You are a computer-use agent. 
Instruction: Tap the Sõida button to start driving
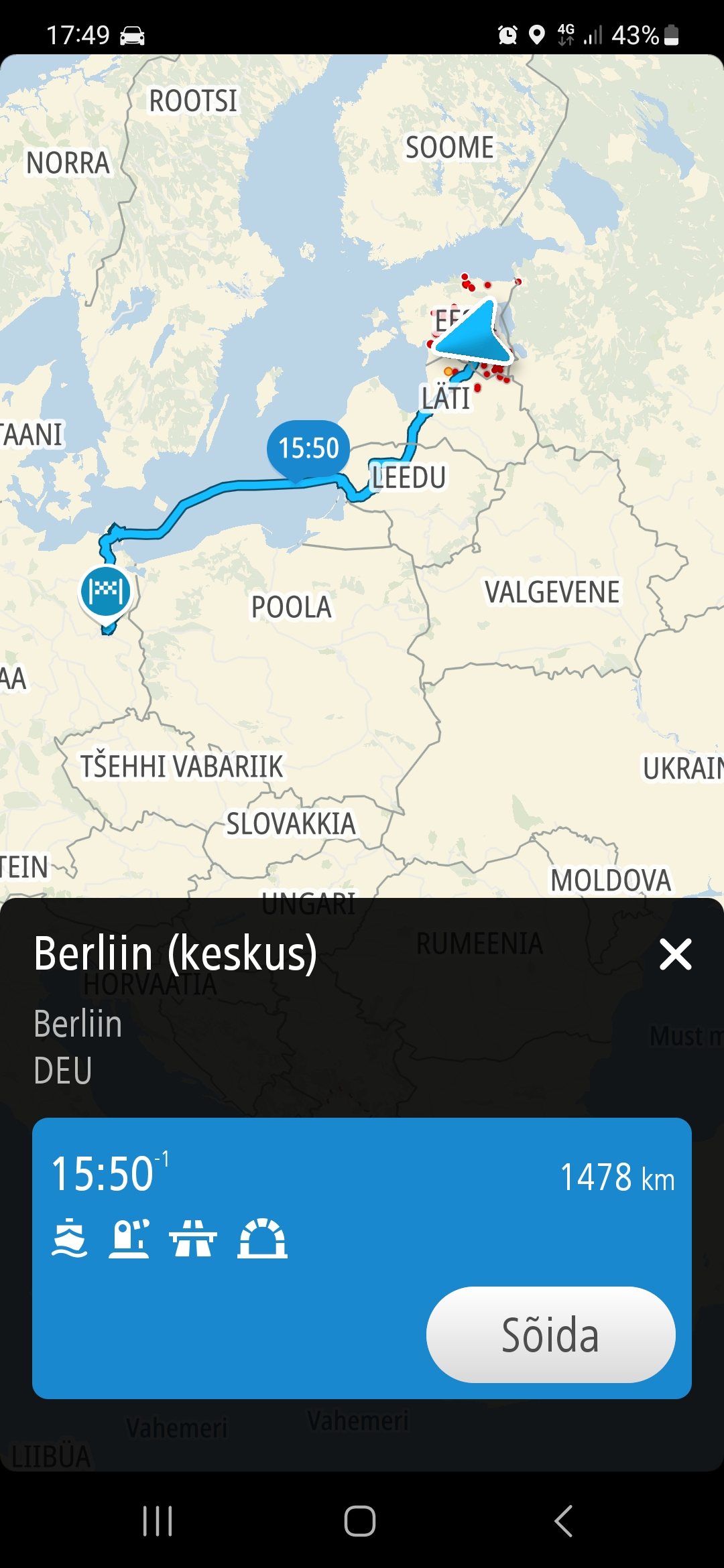click(x=550, y=1334)
